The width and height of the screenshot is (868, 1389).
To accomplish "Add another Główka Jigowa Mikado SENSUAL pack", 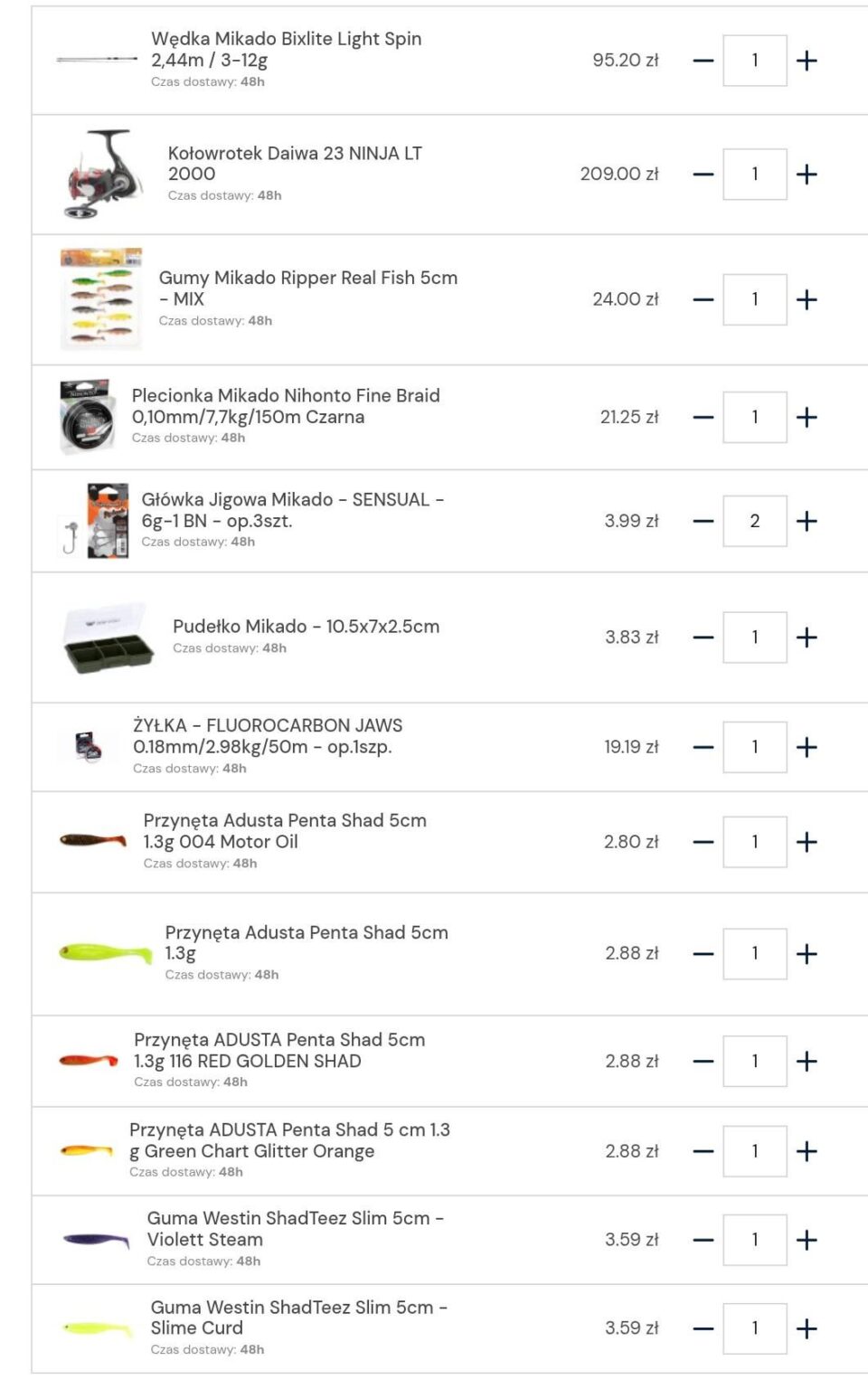I will click(x=807, y=521).
